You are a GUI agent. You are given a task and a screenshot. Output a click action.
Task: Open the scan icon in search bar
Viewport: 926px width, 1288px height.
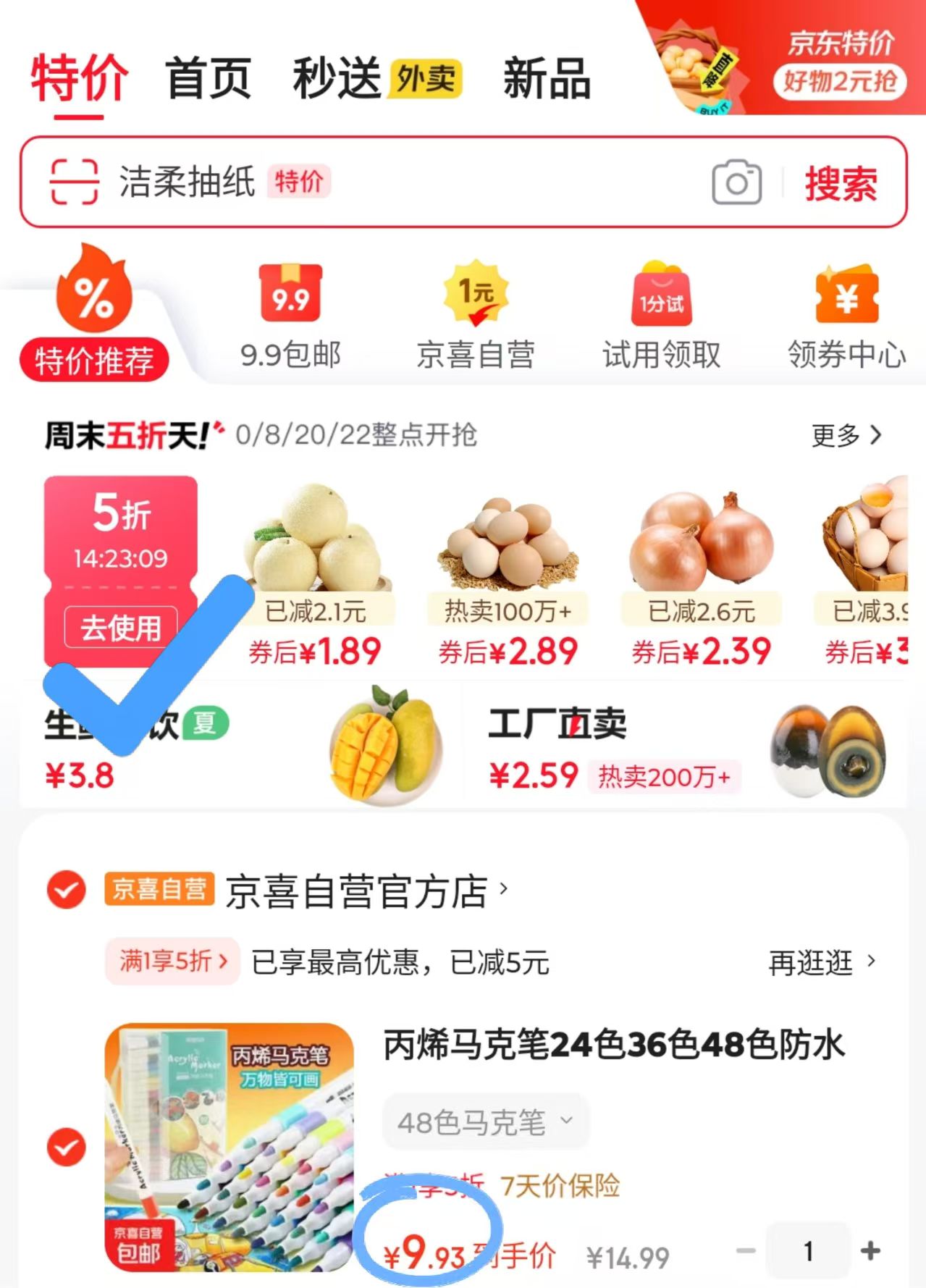(x=73, y=182)
